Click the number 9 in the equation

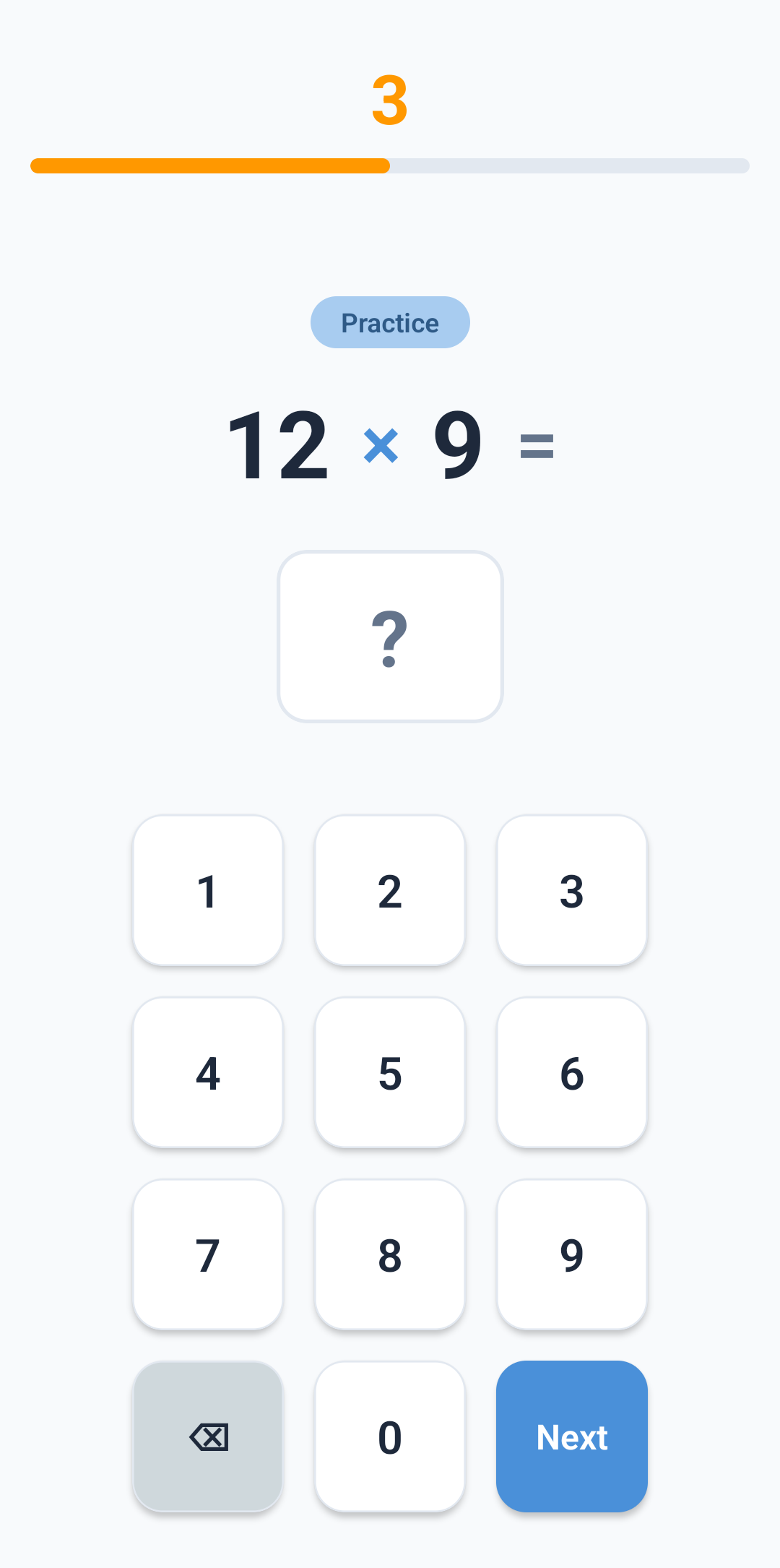(458, 444)
